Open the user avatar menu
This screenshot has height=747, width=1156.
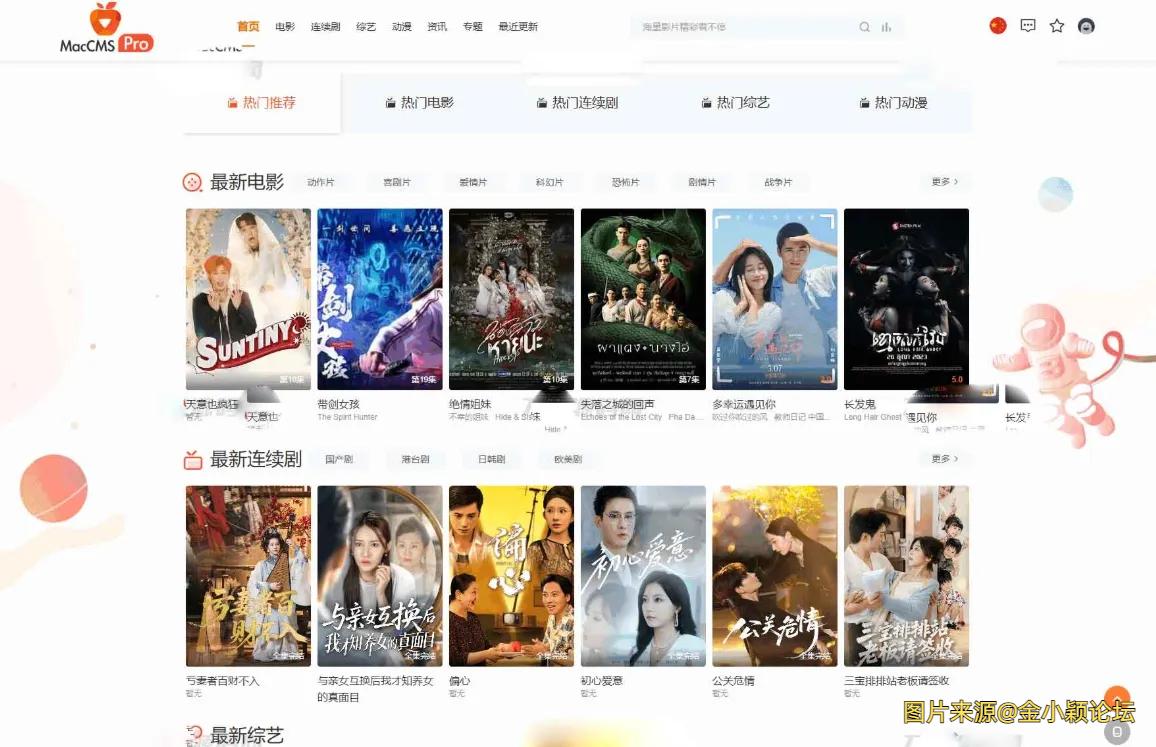[x=1086, y=26]
